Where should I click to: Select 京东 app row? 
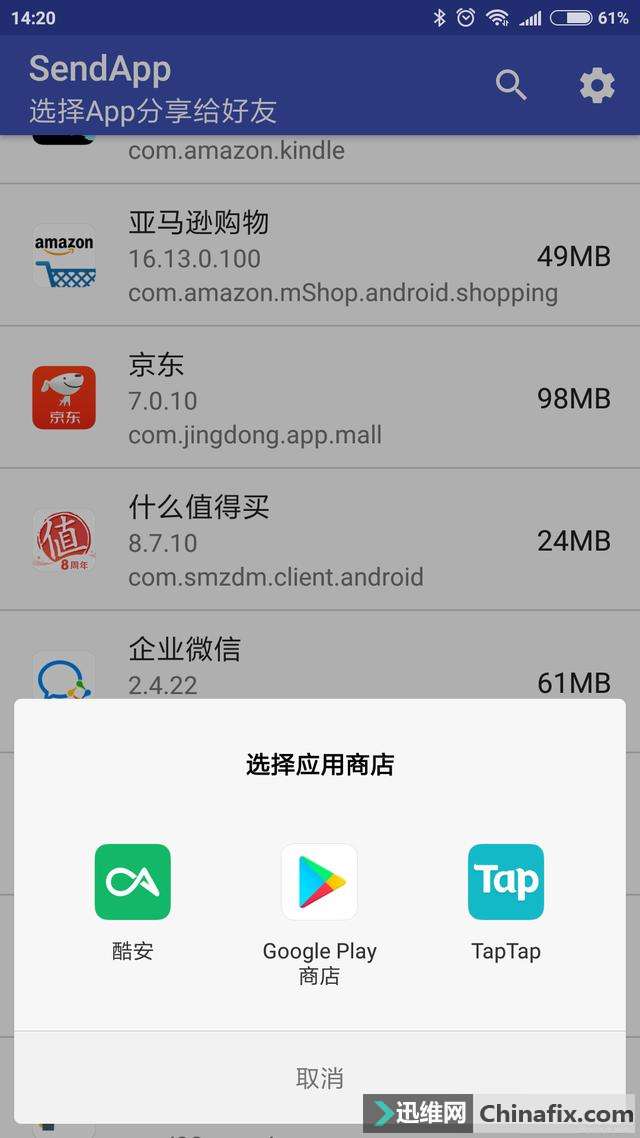[320, 398]
